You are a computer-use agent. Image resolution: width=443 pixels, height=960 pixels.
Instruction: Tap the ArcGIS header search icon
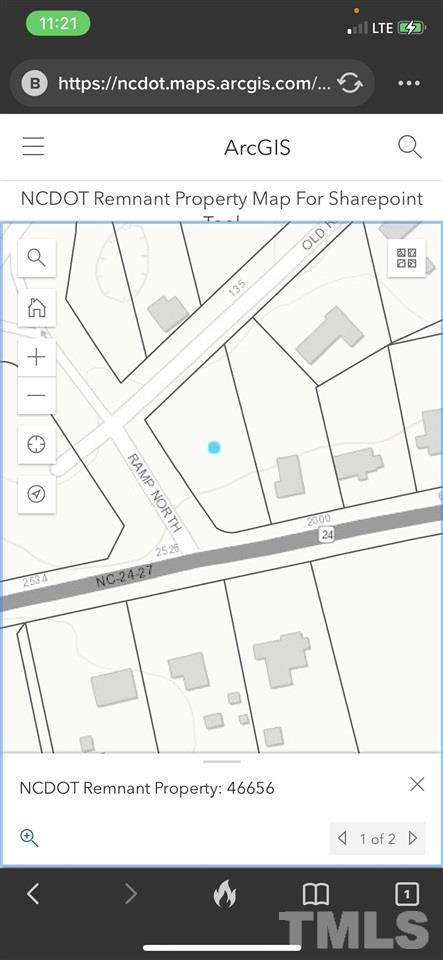[x=409, y=147]
